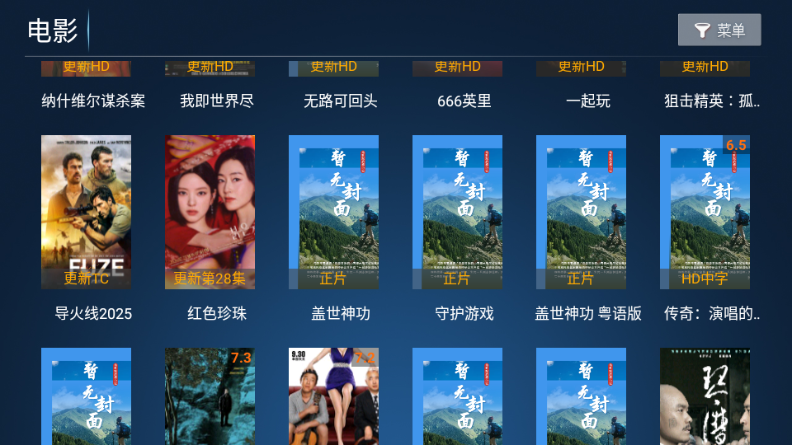Open the movie 导火线2025
792x445 pixels.
tap(86, 212)
